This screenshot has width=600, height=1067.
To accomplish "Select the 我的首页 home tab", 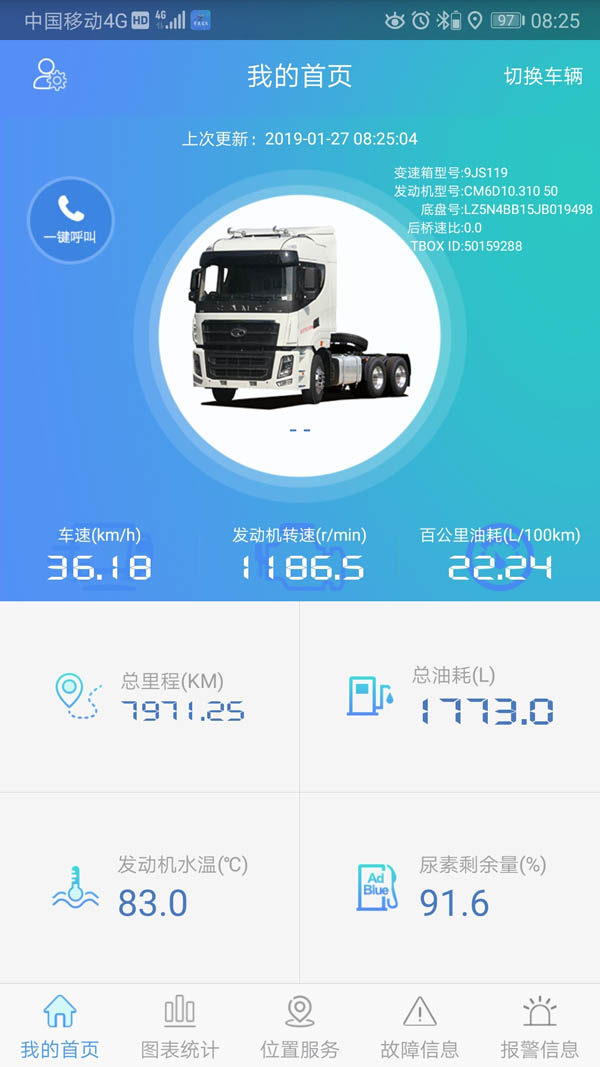I will click(x=60, y=1027).
